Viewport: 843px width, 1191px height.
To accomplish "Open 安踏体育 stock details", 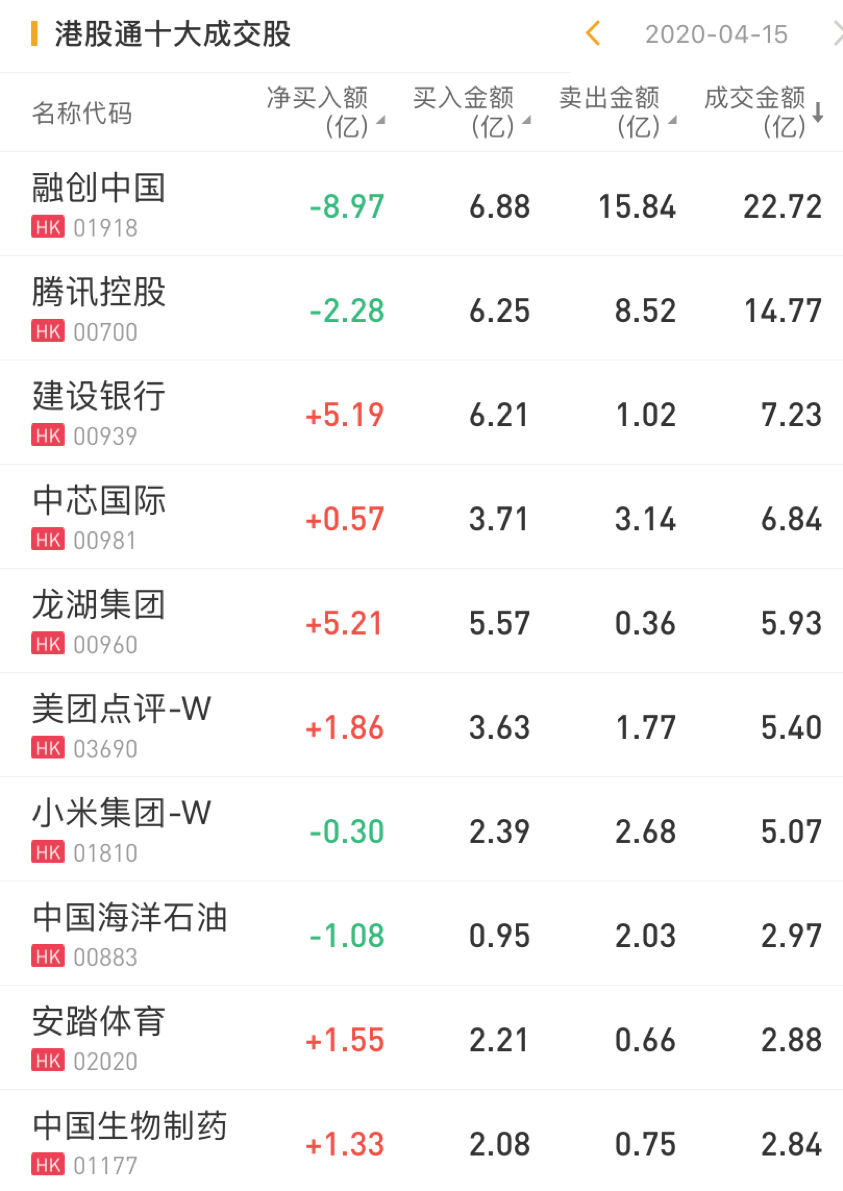I will [99, 1037].
